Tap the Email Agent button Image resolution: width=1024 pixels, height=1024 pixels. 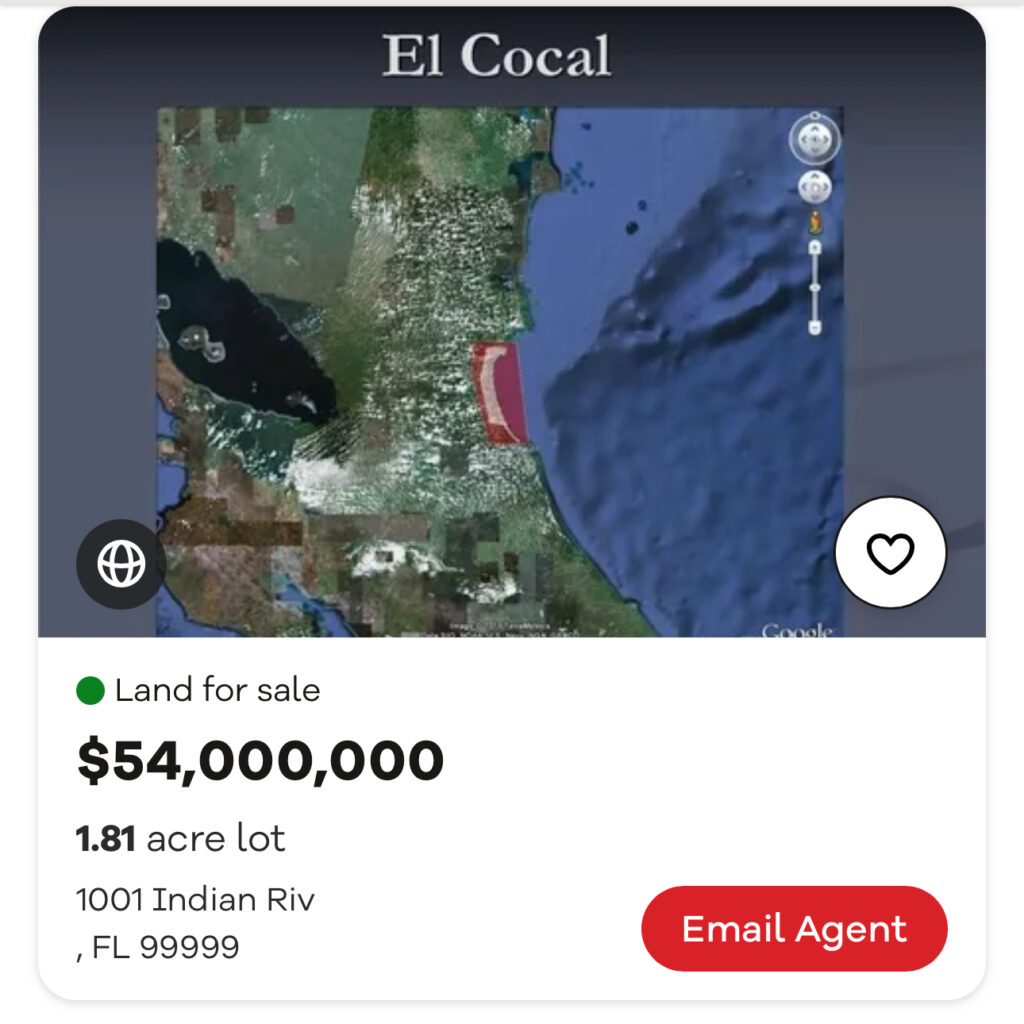794,928
